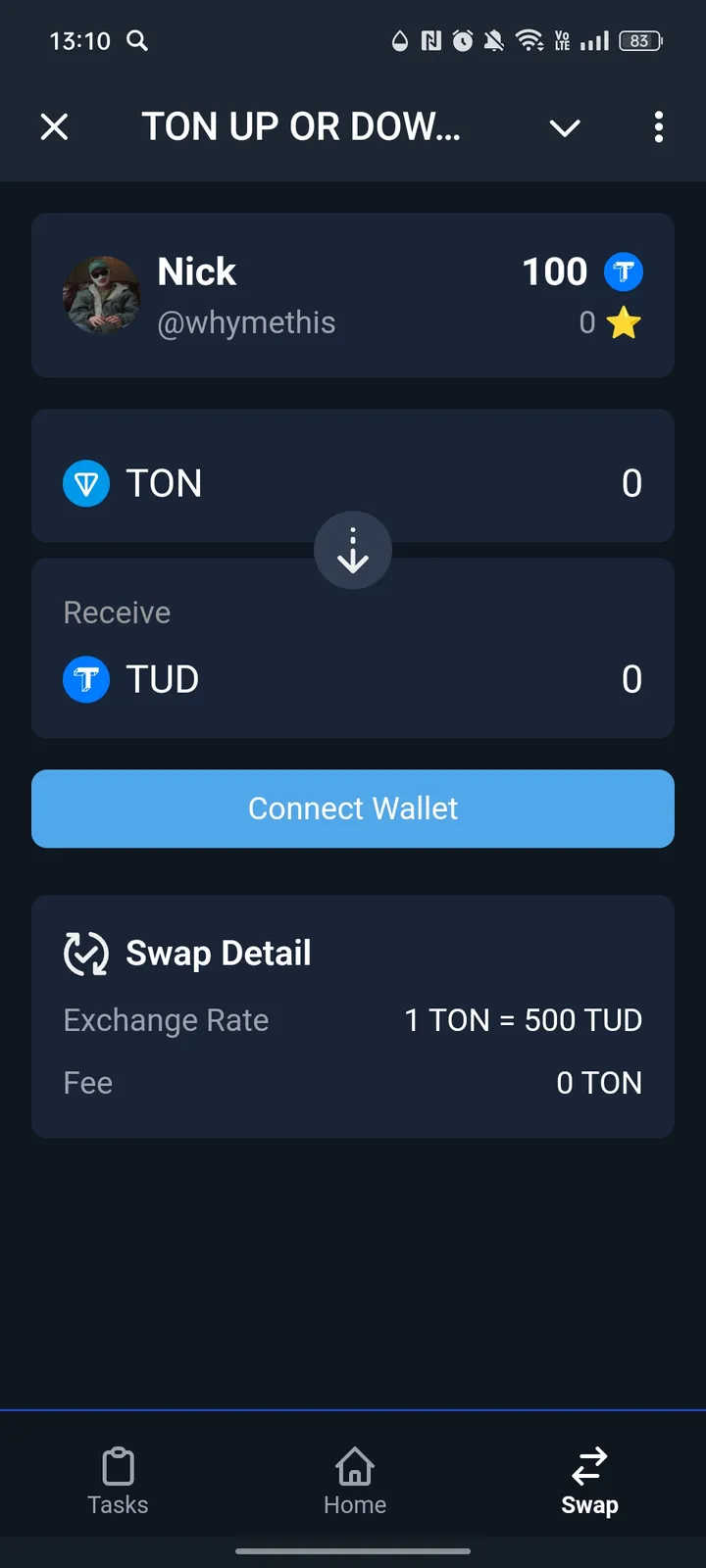This screenshot has height=1568, width=706.
Task: Click the @whymethis username
Action: coord(246,321)
